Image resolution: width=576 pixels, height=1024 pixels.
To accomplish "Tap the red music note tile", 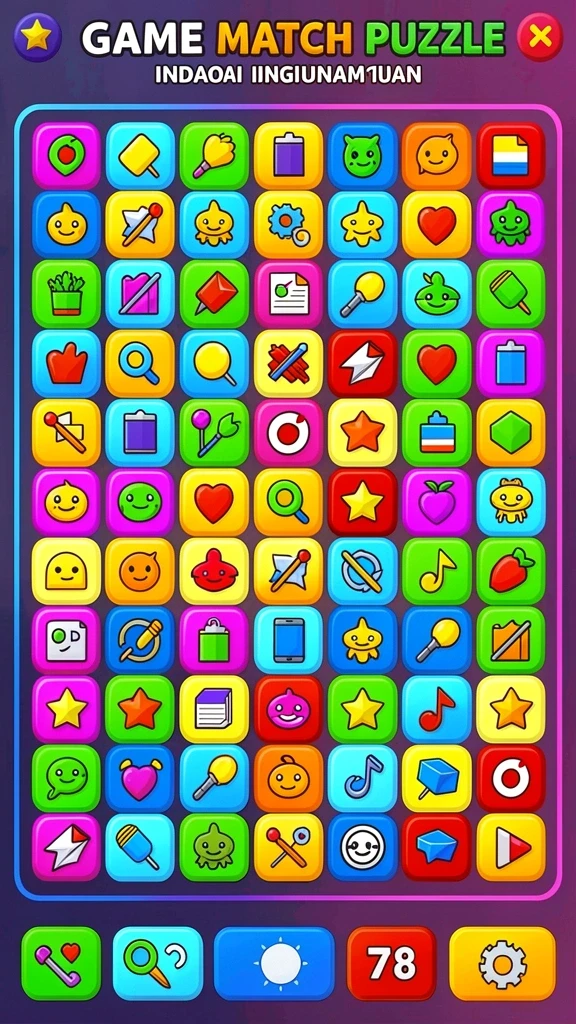I will coord(436,709).
